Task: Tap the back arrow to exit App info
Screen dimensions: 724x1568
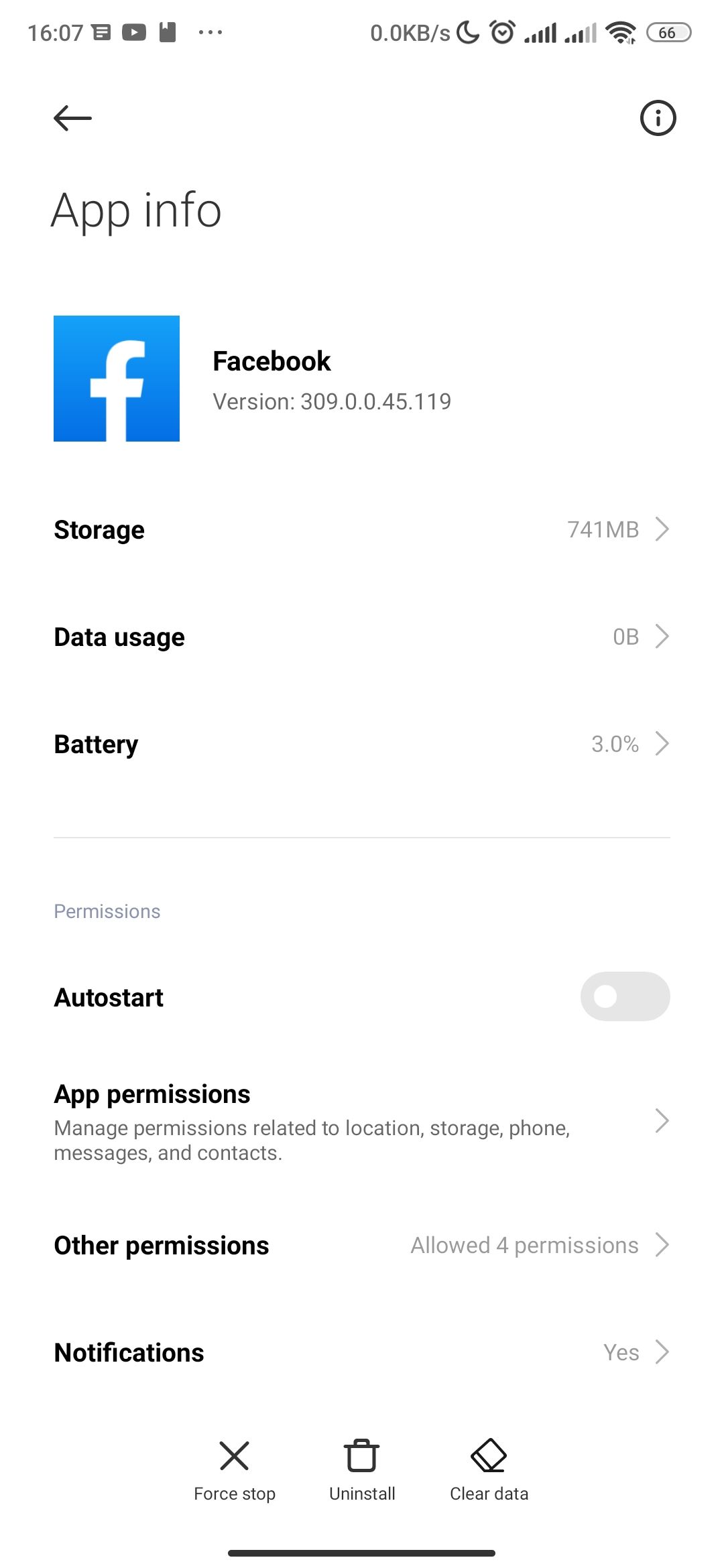Action: [72, 118]
